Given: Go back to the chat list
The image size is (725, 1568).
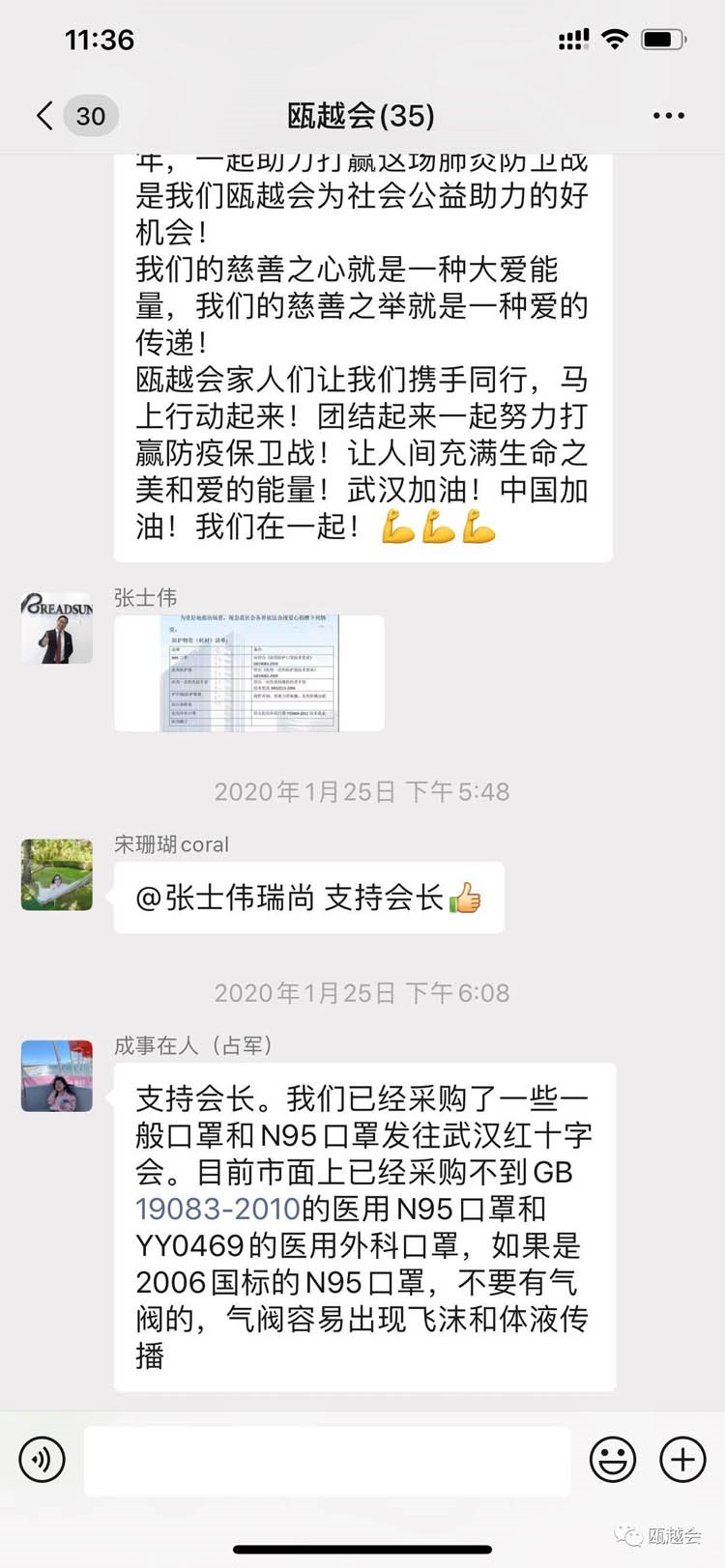Looking at the screenshot, I should coord(44,116).
